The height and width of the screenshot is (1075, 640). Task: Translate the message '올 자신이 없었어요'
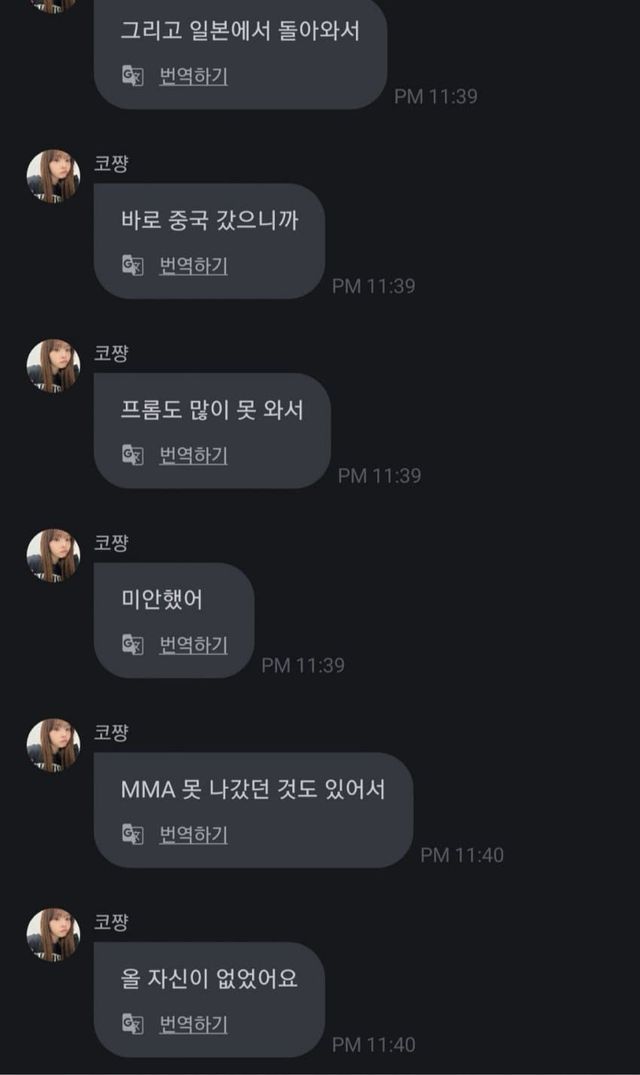pos(192,1024)
